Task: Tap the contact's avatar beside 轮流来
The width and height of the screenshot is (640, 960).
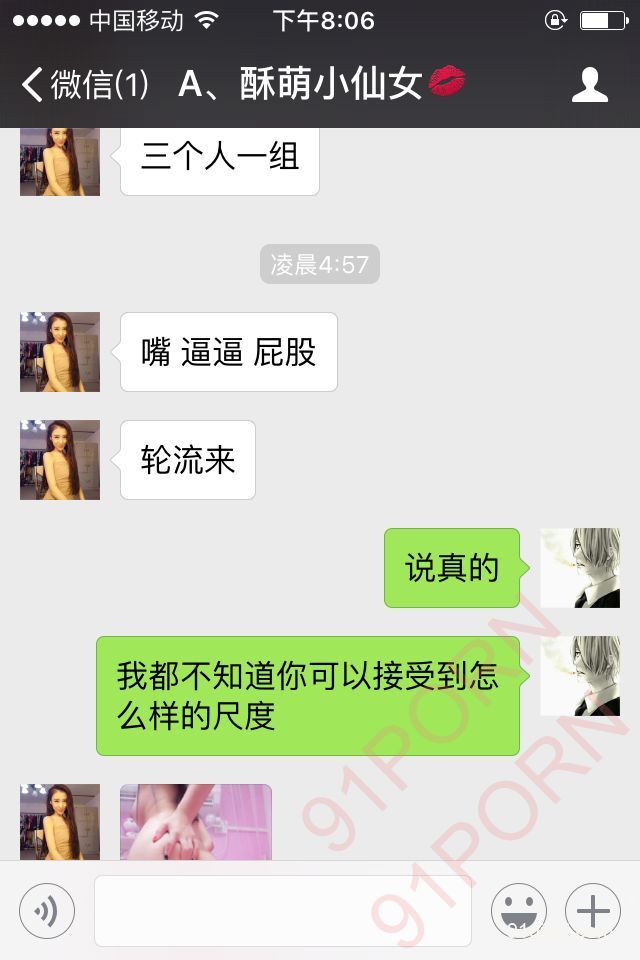Action: [60, 460]
